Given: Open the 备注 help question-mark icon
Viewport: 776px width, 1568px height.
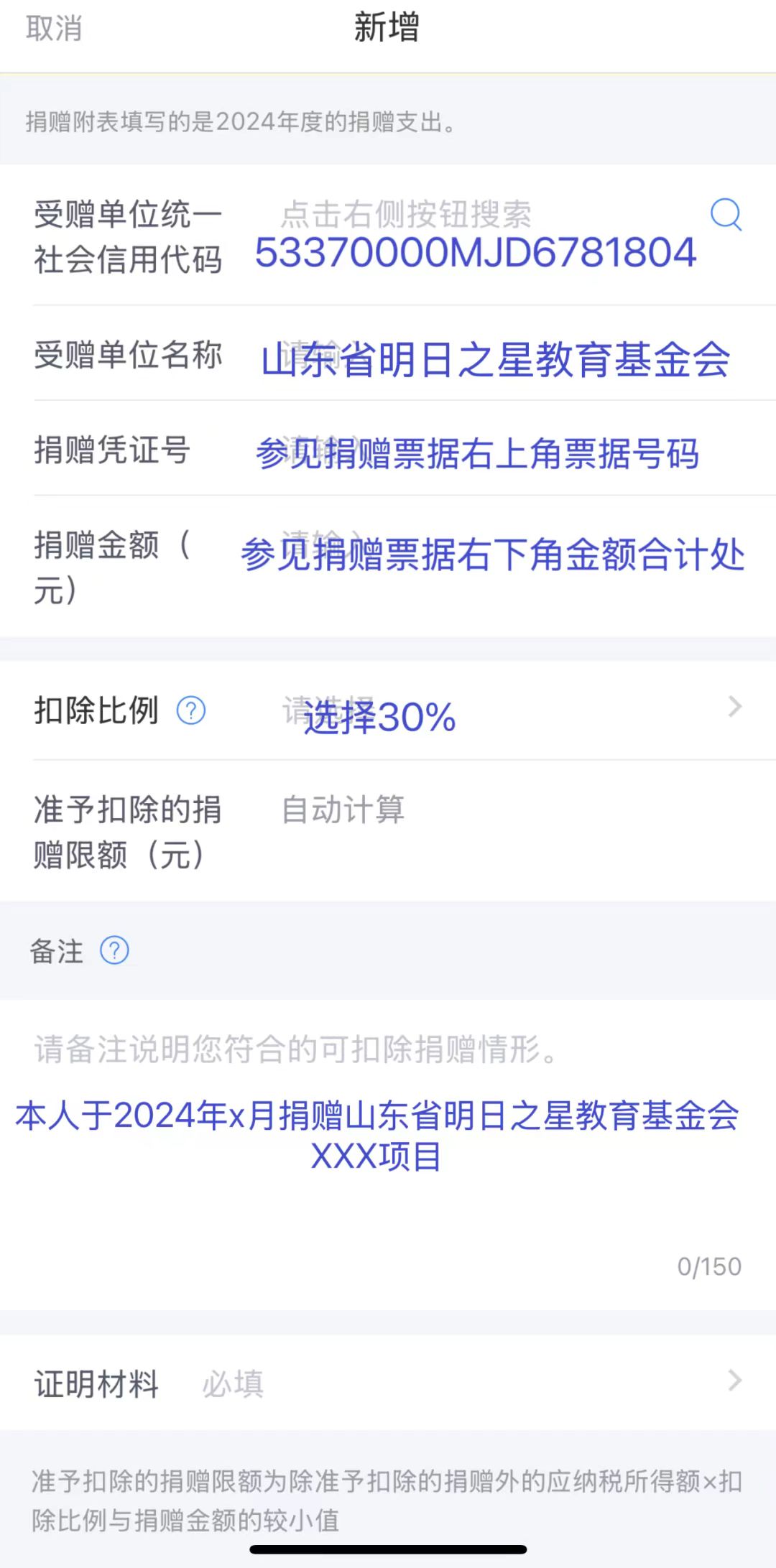Looking at the screenshot, I should tap(115, 950).
